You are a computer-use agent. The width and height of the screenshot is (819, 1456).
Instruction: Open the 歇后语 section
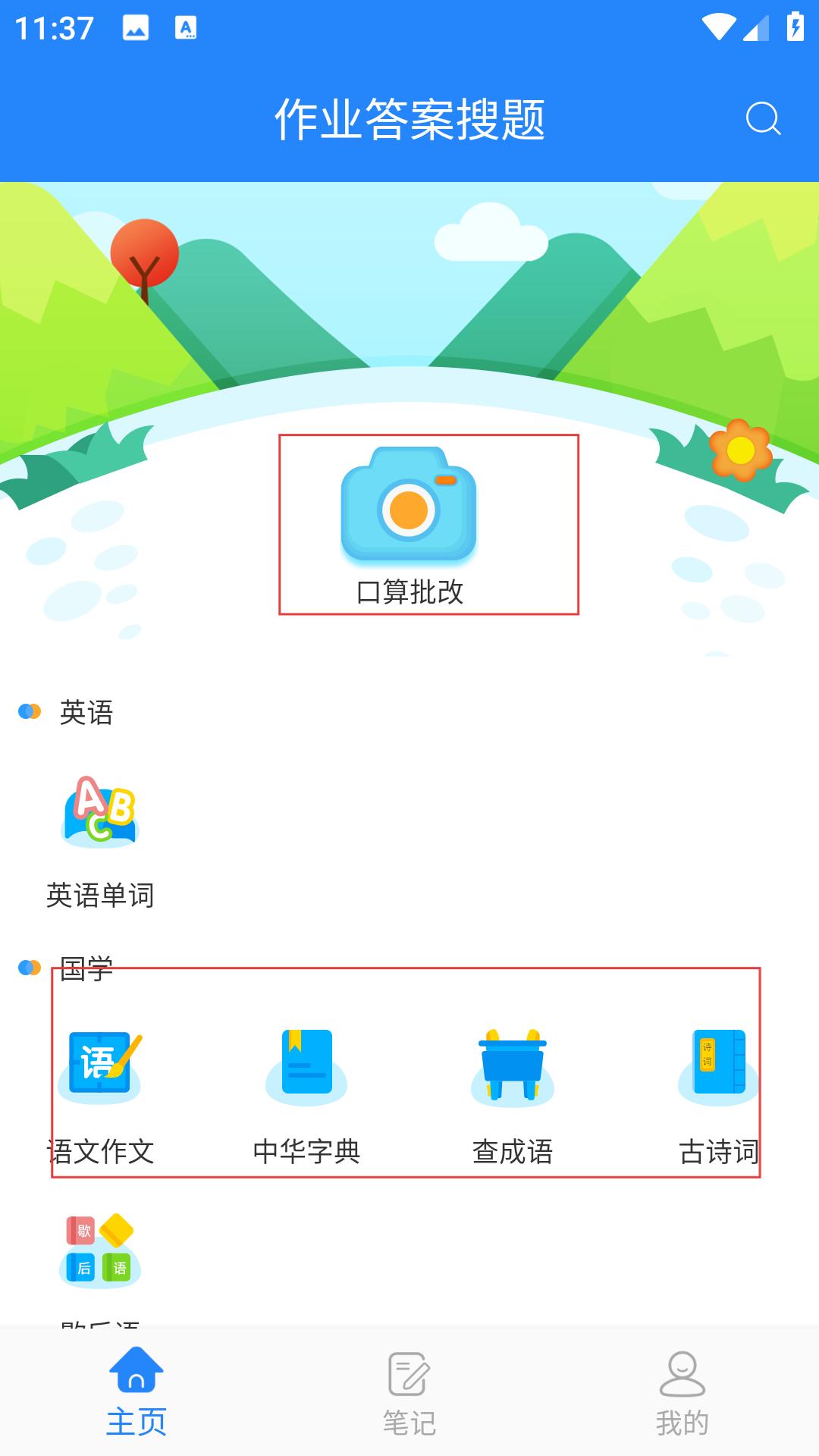100,1259
